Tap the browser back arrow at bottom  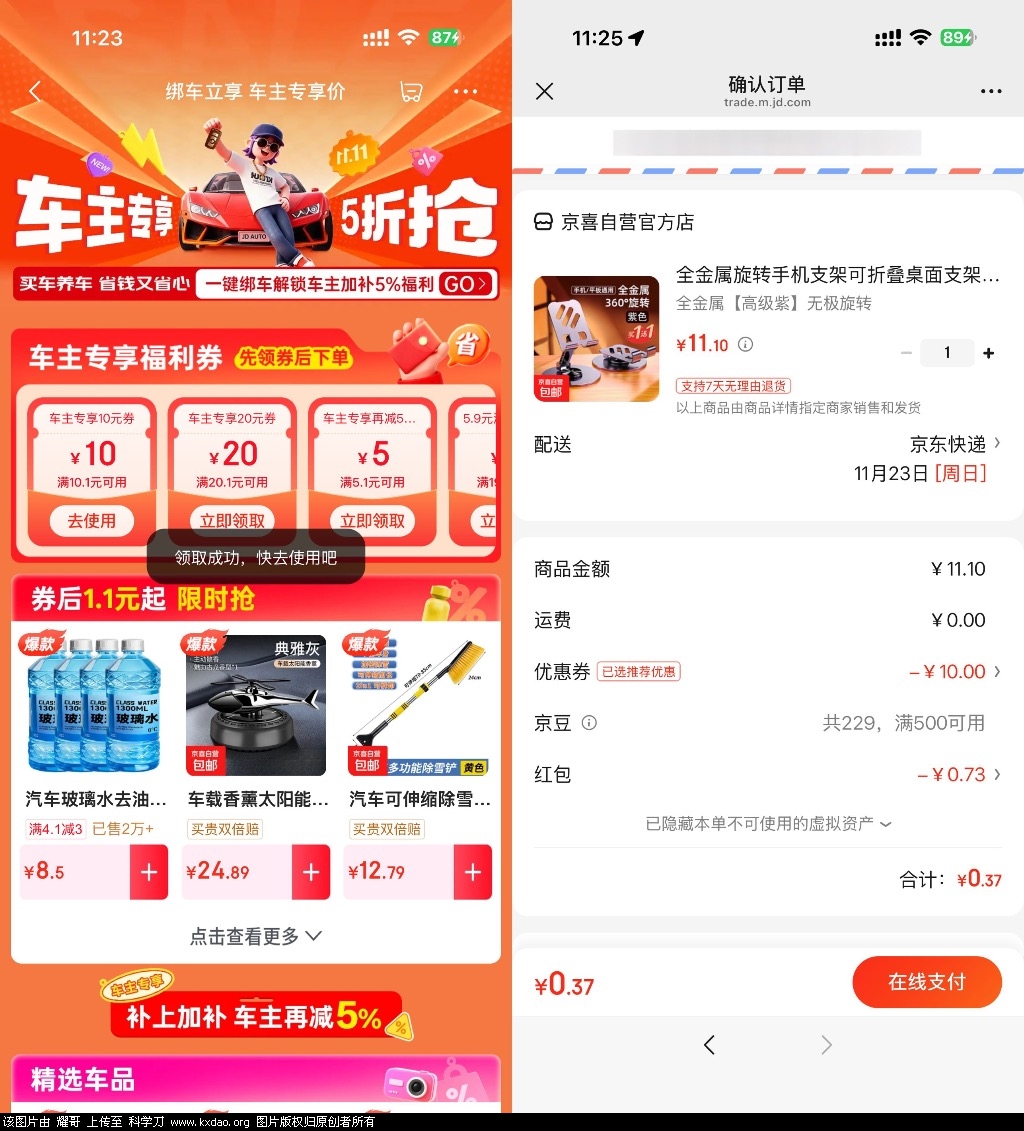(x=709, y=1045)
